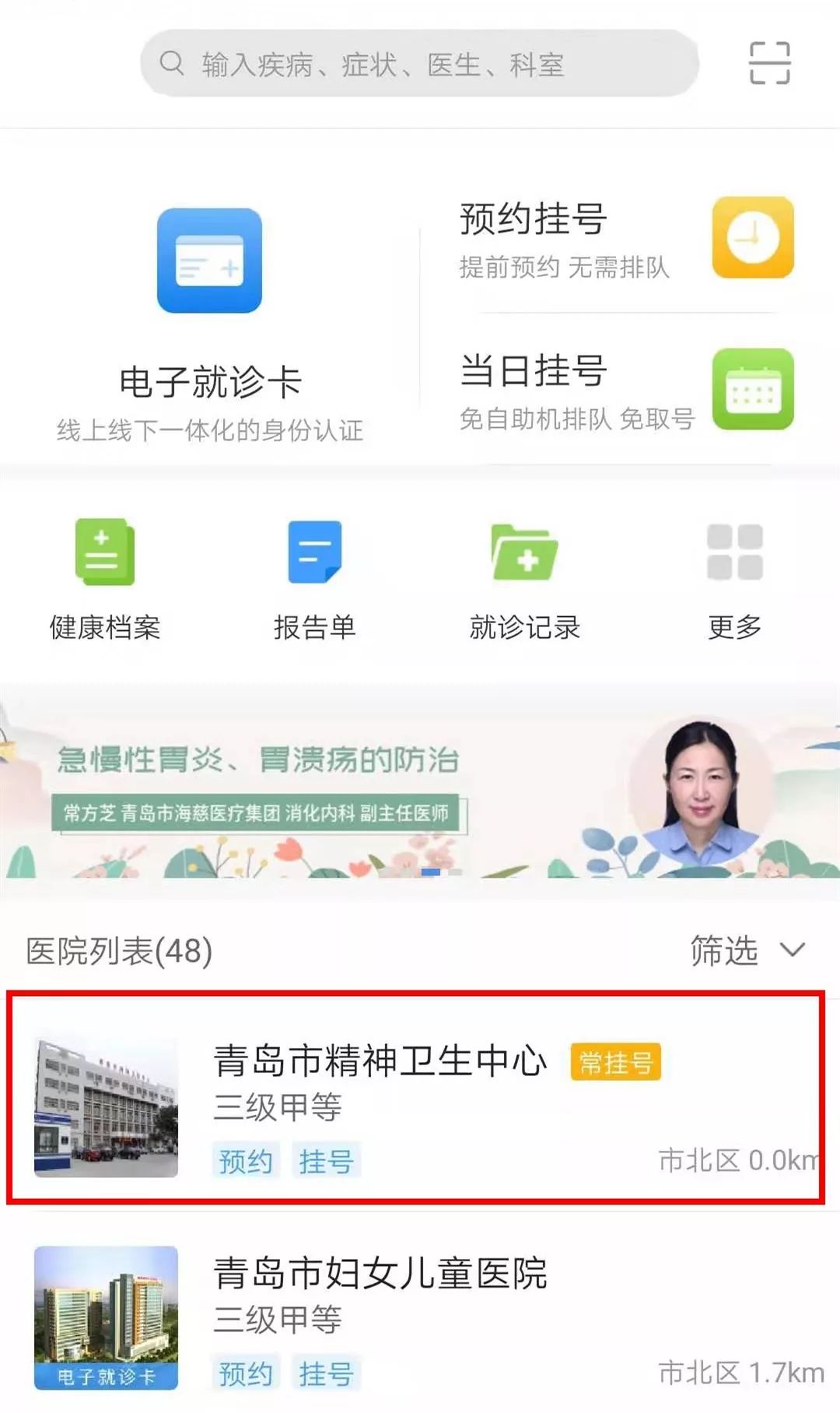Open 电子就诊卡 electronic medical card
The height and width of the screenshot is (1413, 840).
209,319
